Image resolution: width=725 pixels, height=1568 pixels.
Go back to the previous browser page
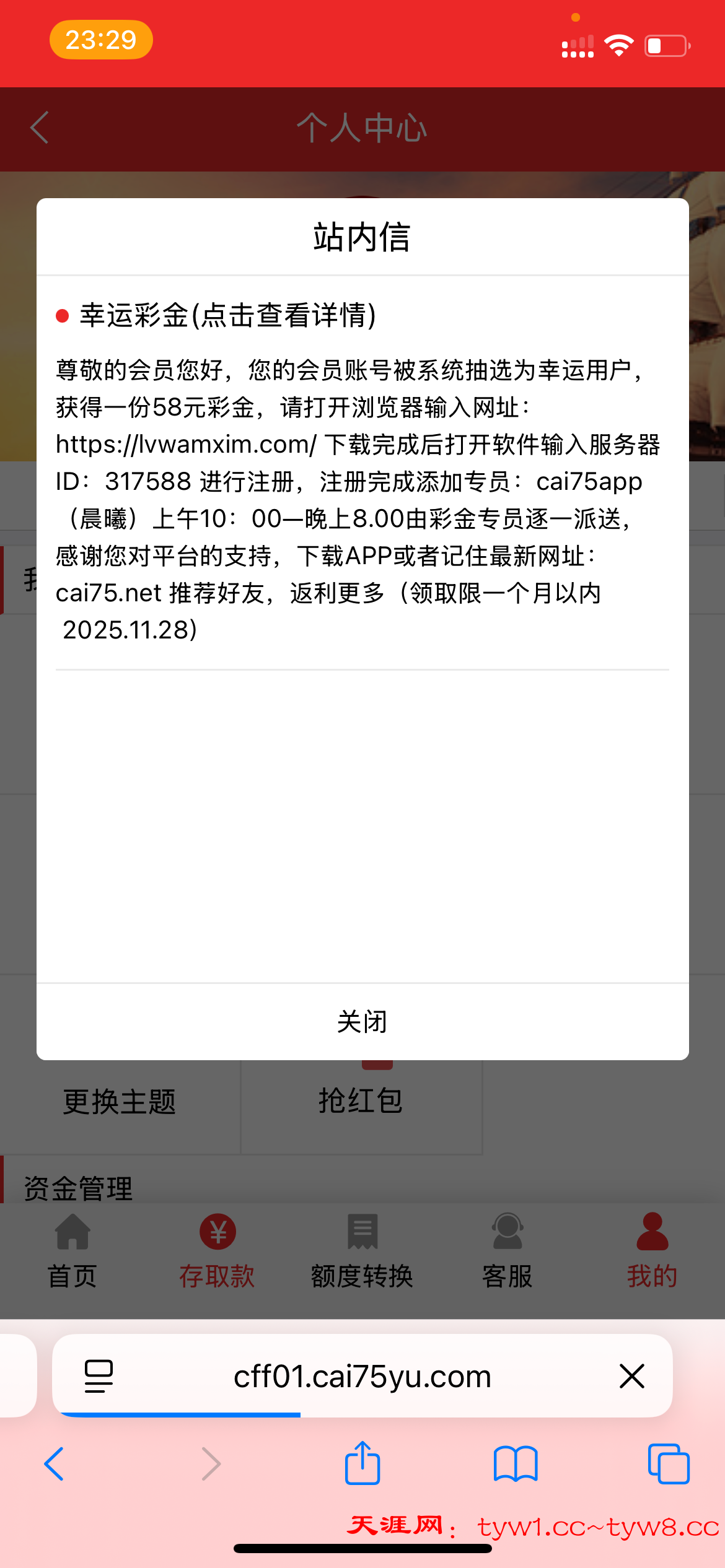tap(55, 1464)
